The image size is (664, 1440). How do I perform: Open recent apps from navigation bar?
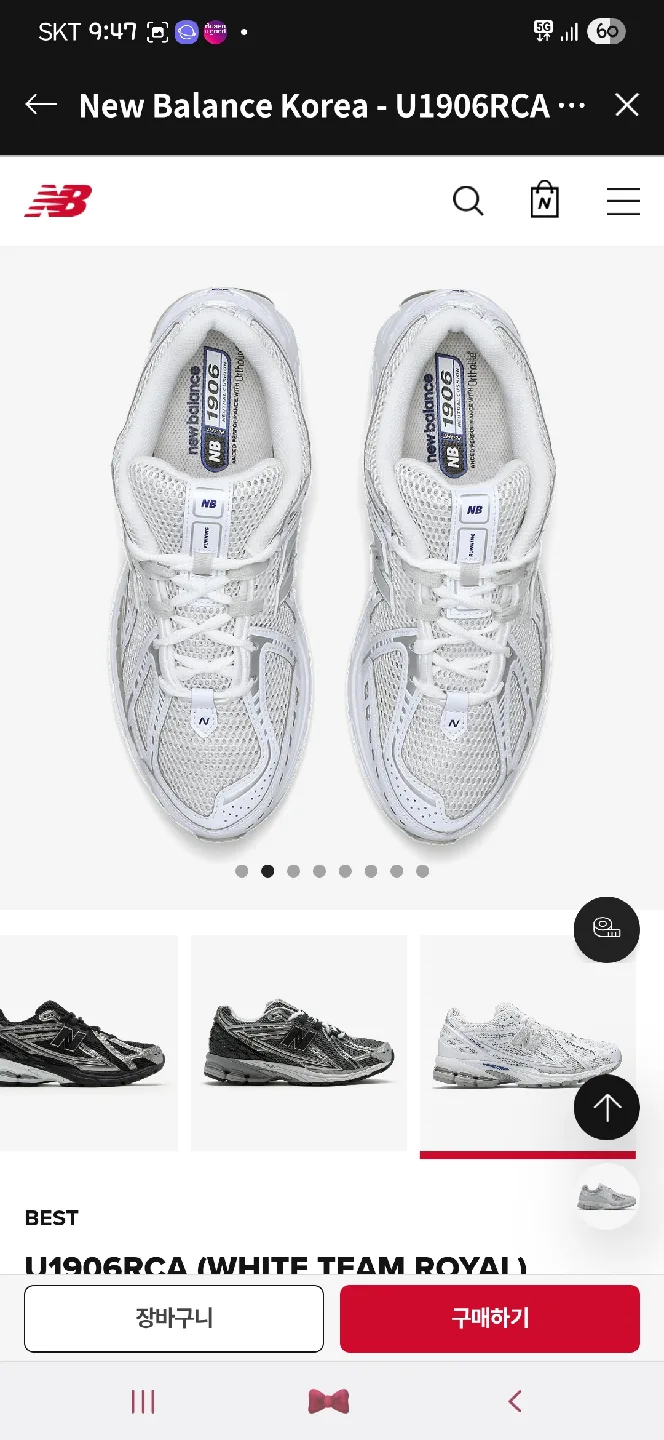pos(143,1402)
